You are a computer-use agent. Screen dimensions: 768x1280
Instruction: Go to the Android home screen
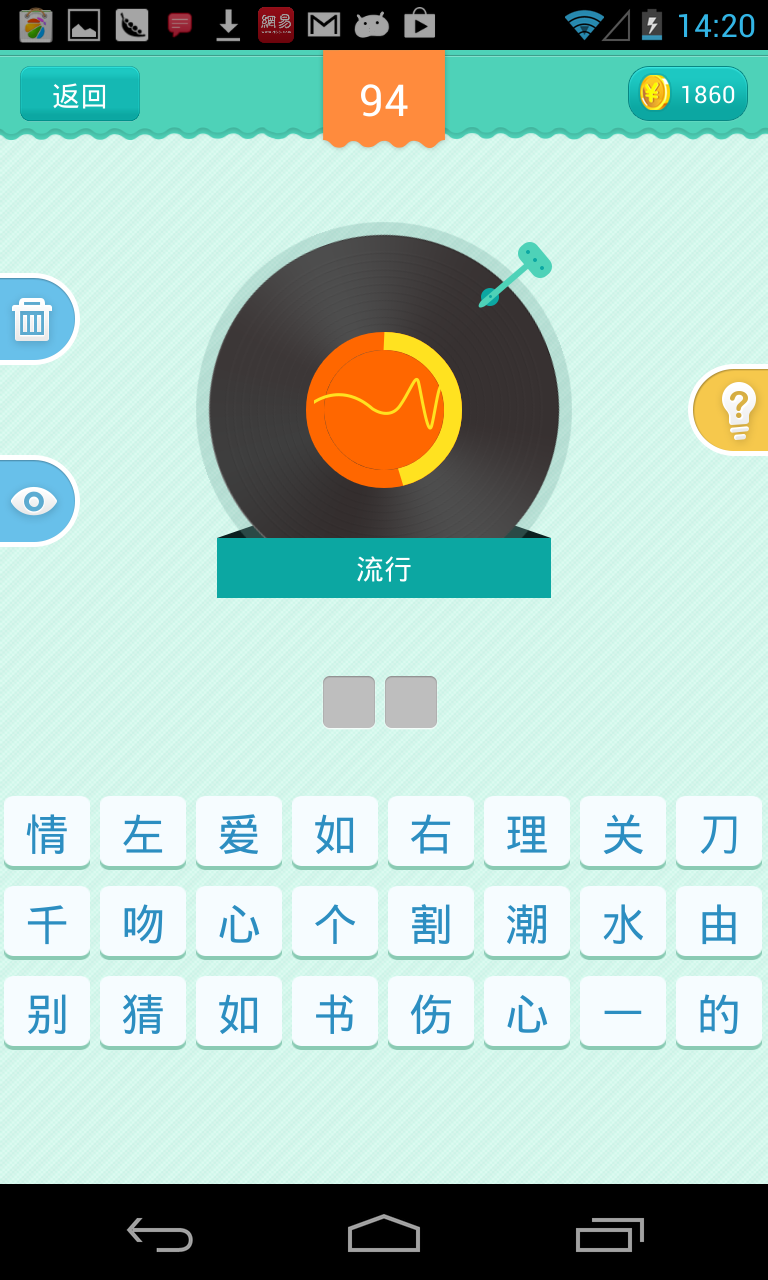(x=384, y=1234)
